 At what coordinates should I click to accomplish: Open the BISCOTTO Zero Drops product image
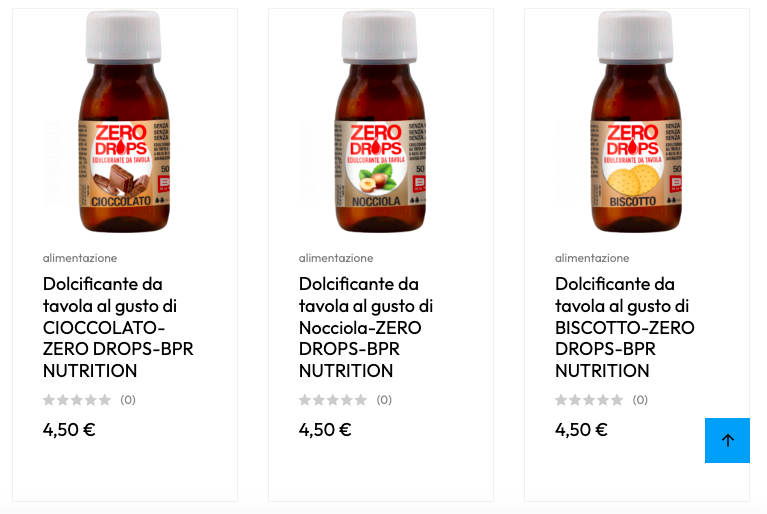coord(637,122)
